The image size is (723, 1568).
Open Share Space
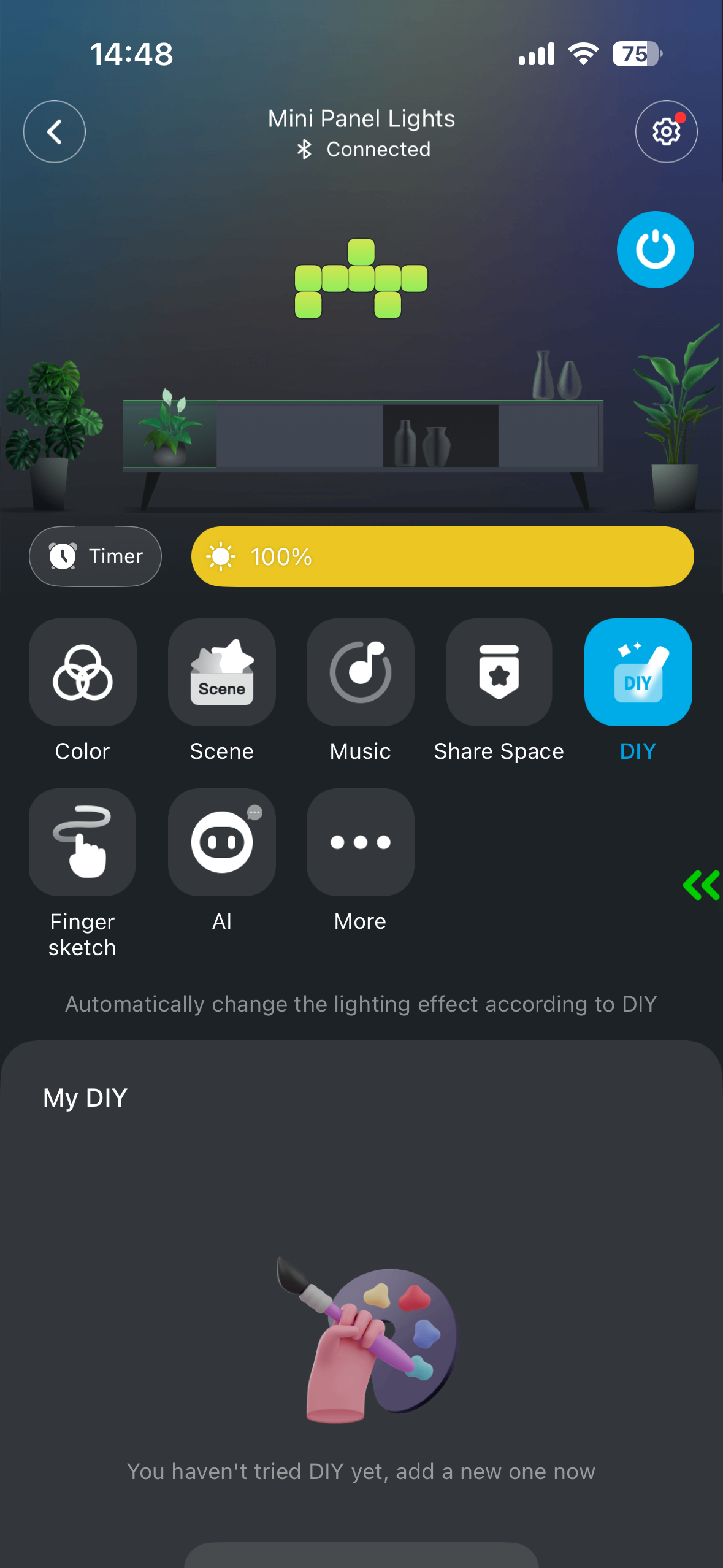[x=499, y=673]
